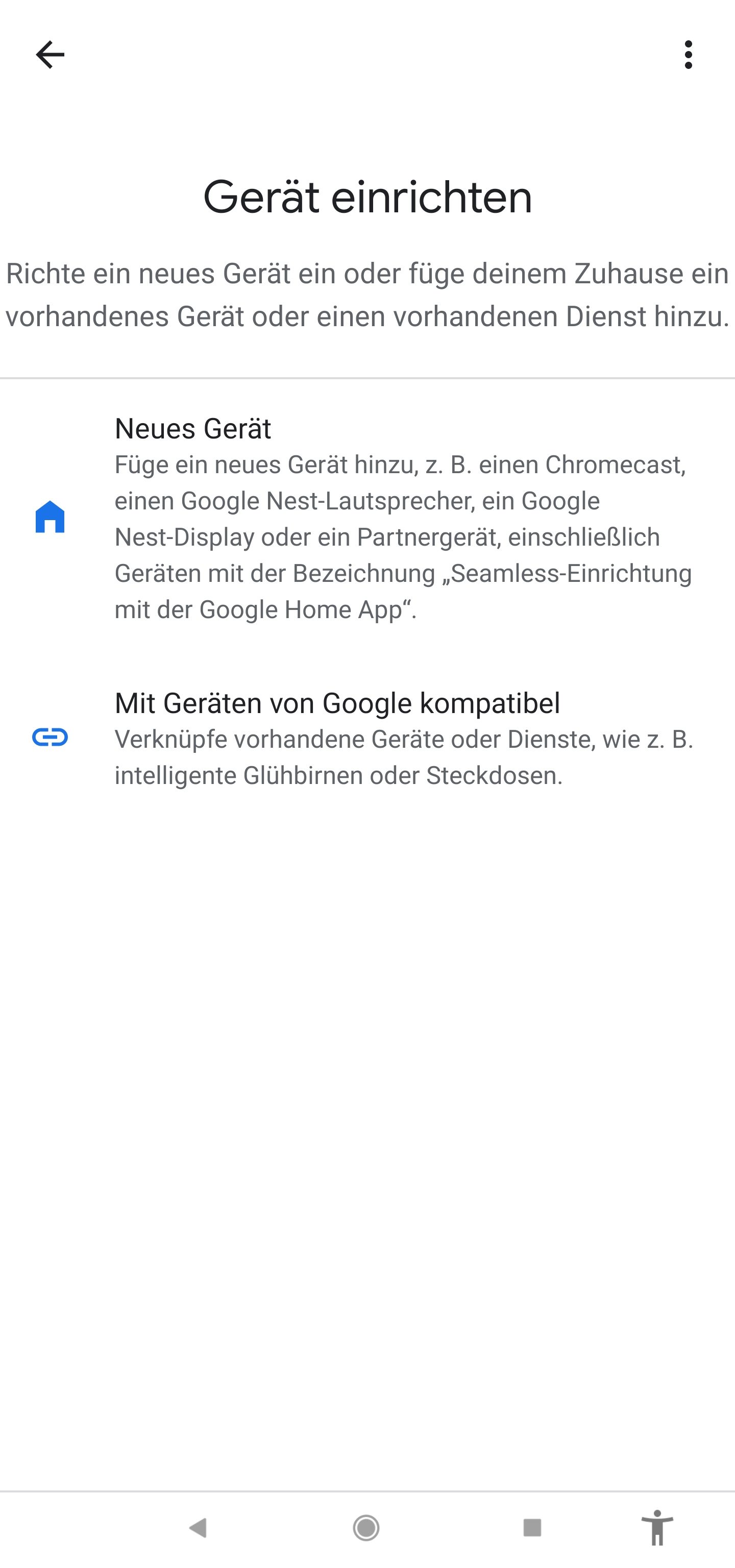Open recent apps from the navigation bar
The width and height of the screenshot is (735, 1568).
532,1527
